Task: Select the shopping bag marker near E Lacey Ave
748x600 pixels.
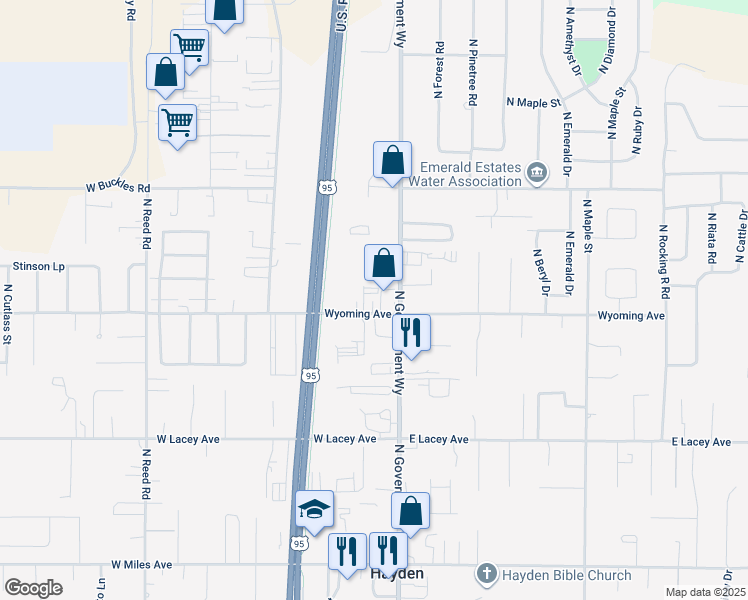Action: [410, 512]
